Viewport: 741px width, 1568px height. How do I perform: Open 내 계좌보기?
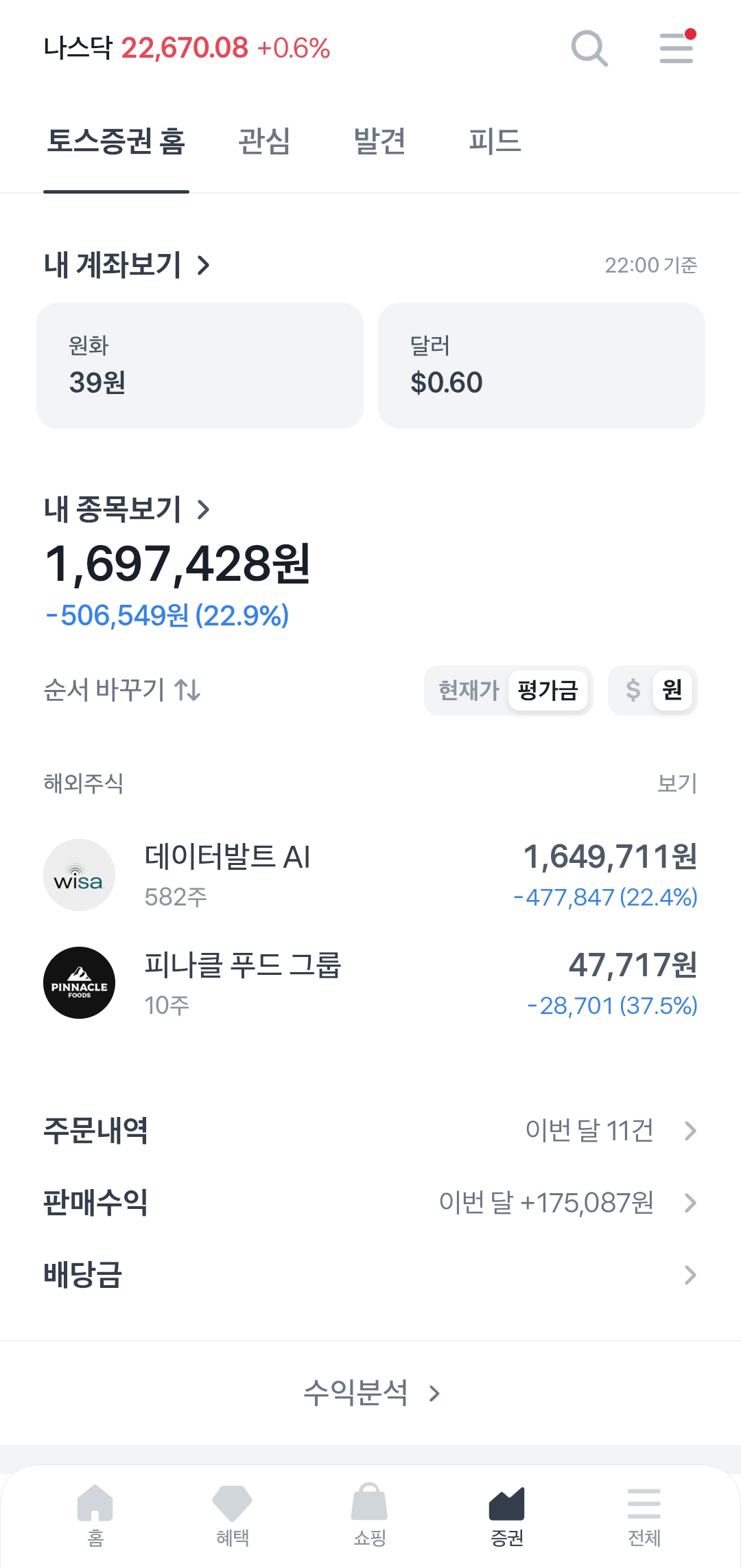click(127, 265)
